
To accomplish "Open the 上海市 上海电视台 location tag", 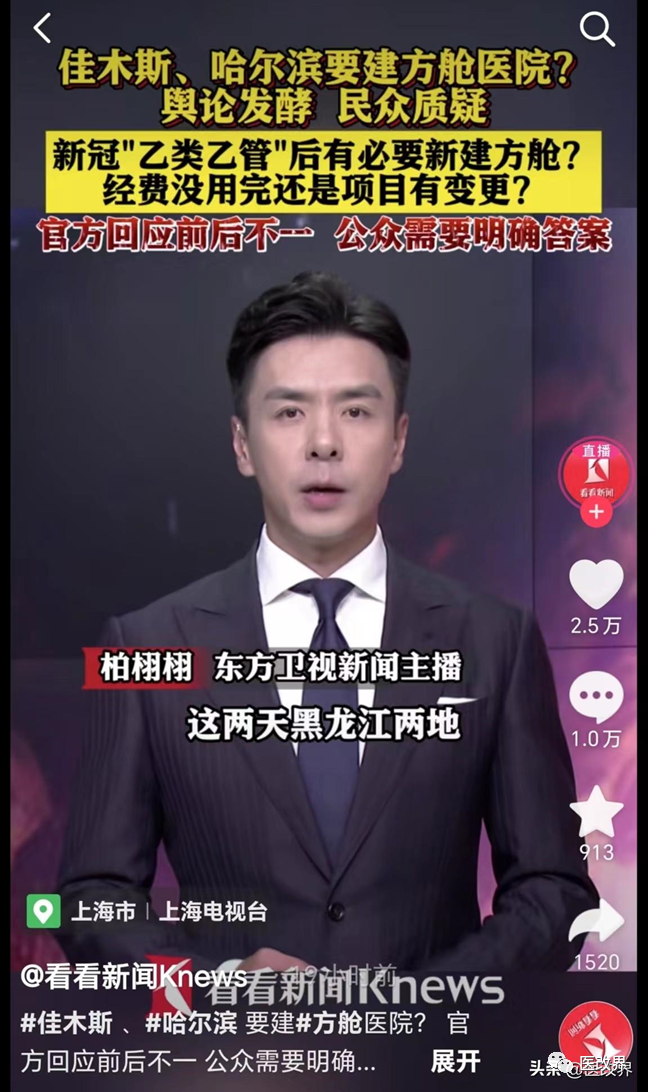I will tap(148, 911).
